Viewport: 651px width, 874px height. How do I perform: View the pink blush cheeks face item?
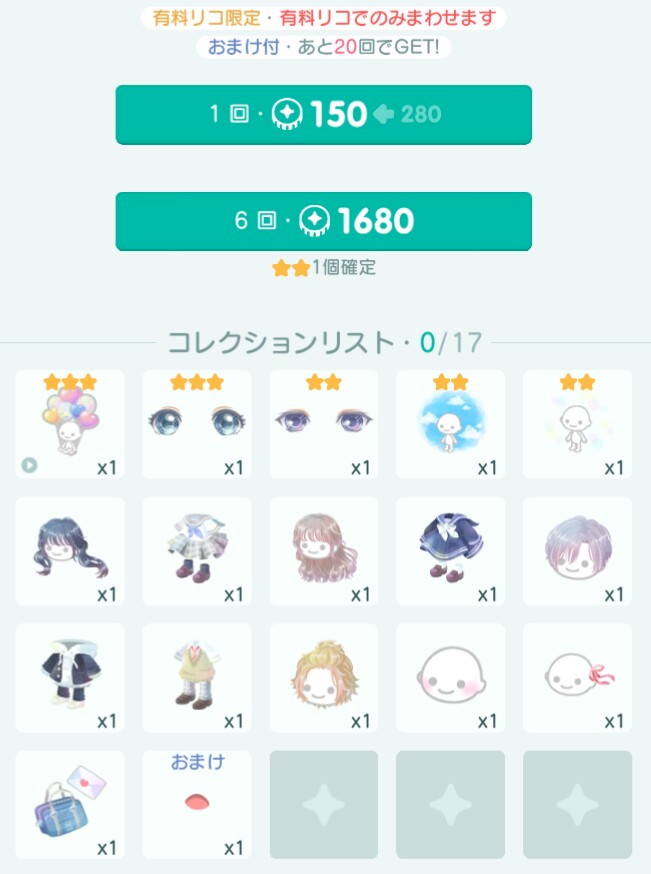[450, 678]
